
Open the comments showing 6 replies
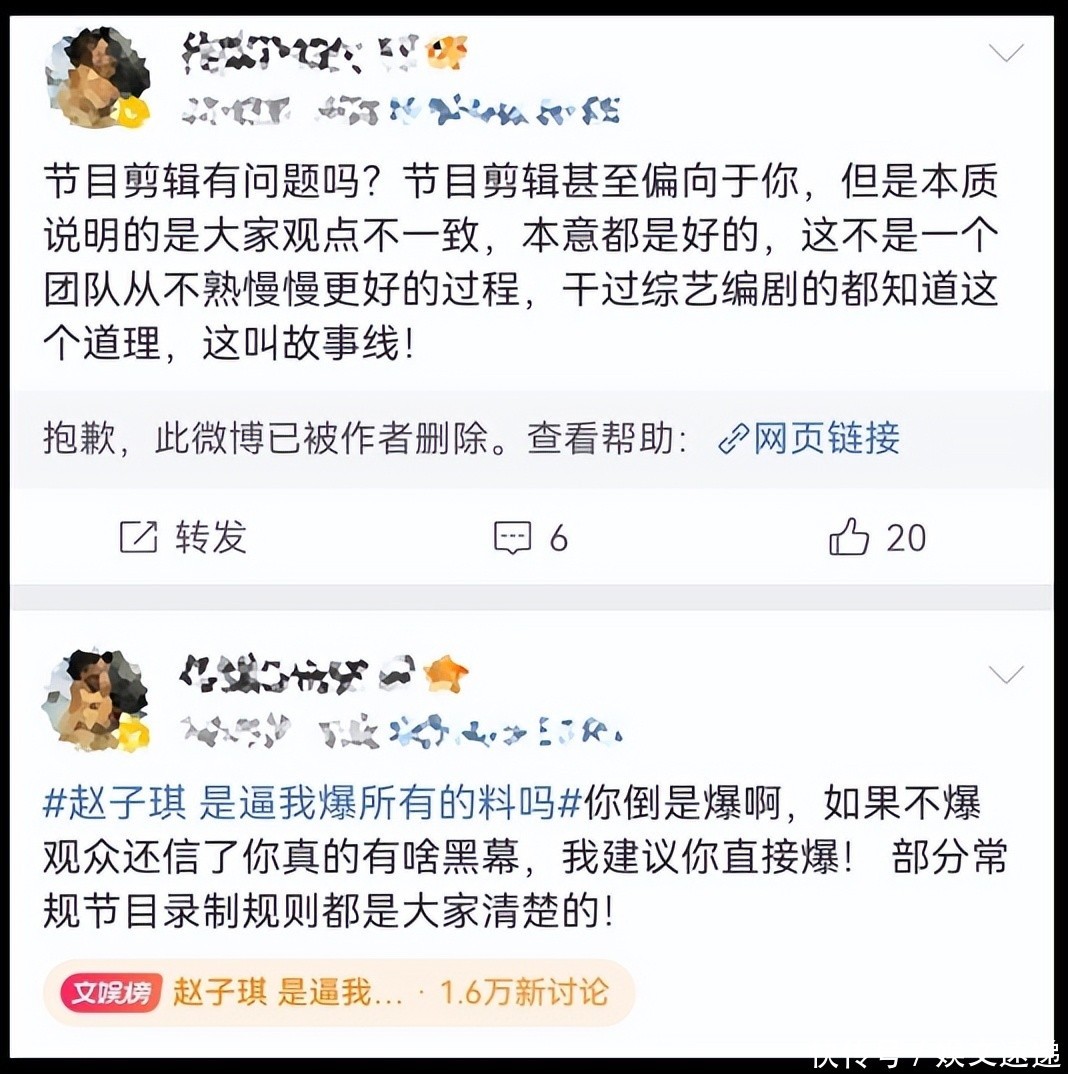tap(531, 538)
